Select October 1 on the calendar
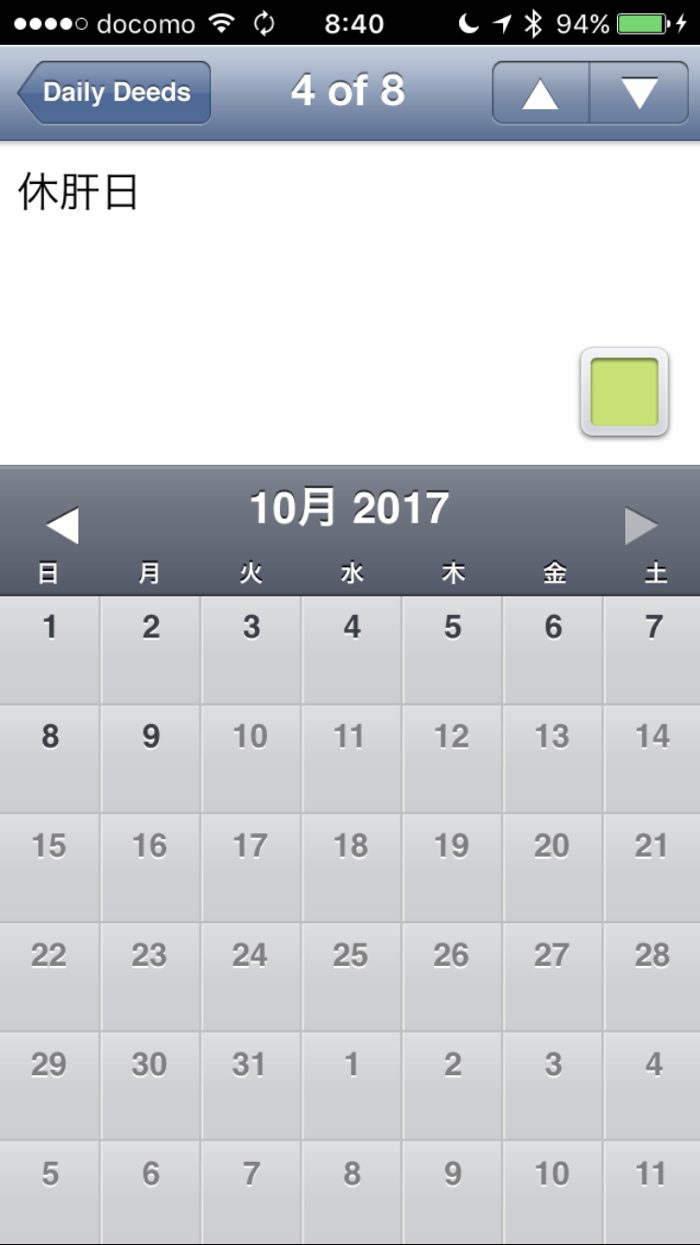Screen dimensions: 700x1245 click(50, 649)
